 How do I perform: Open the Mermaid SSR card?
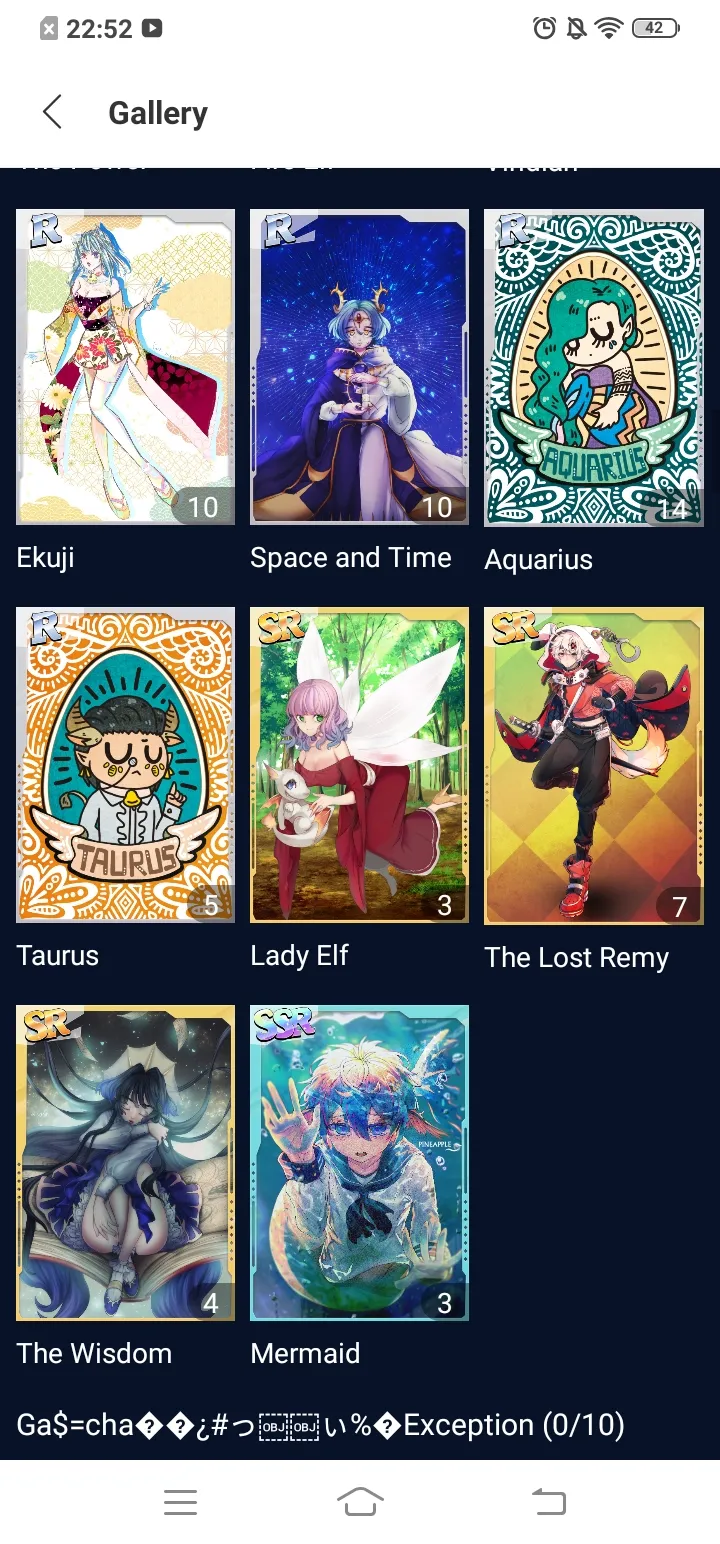pyautogui.click(x=360, y=1163)
